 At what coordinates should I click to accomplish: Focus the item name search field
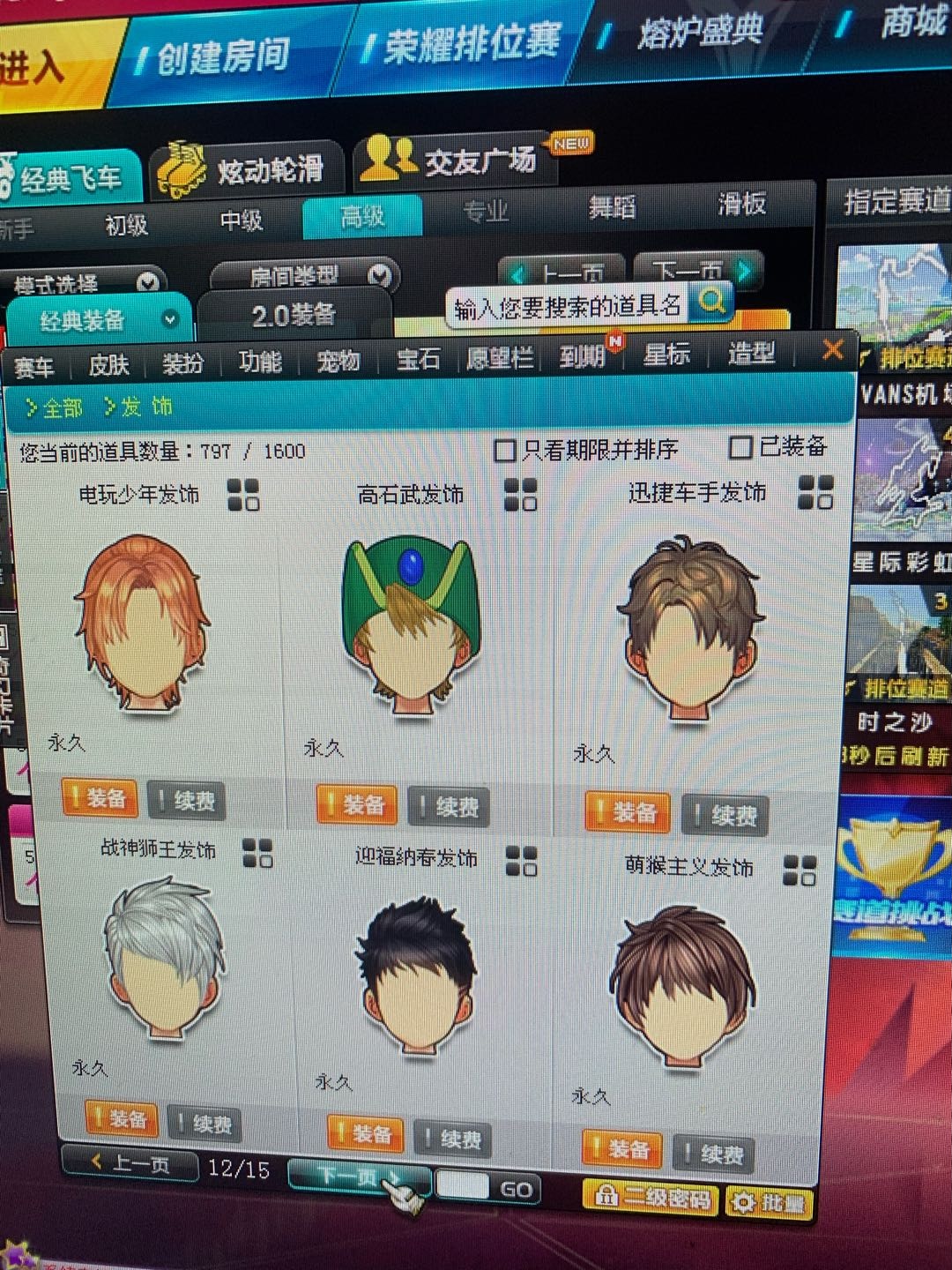pyautogui.click(x=567, y=307)
